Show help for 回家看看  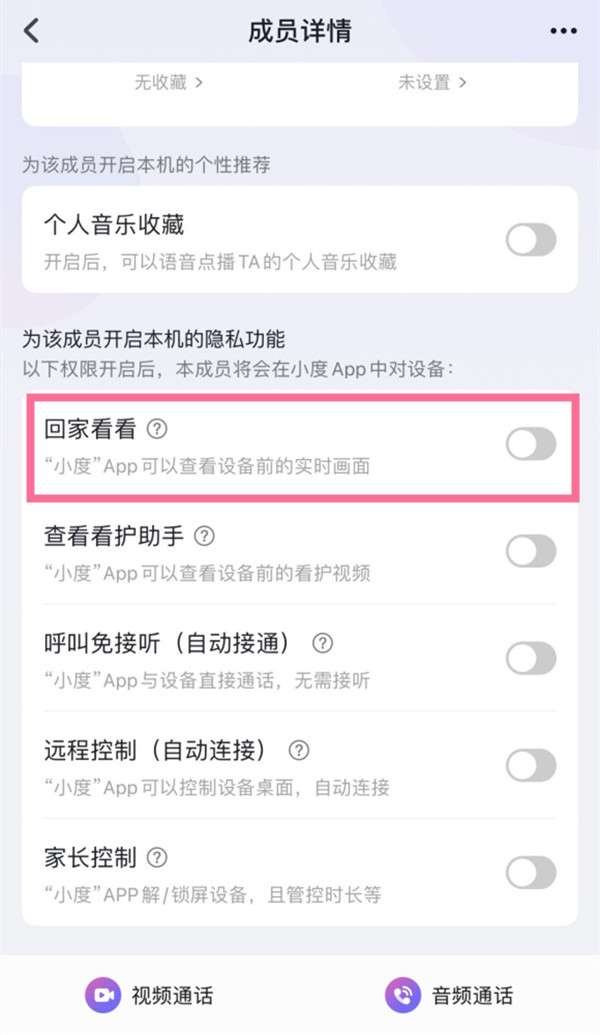click(157, 429)
